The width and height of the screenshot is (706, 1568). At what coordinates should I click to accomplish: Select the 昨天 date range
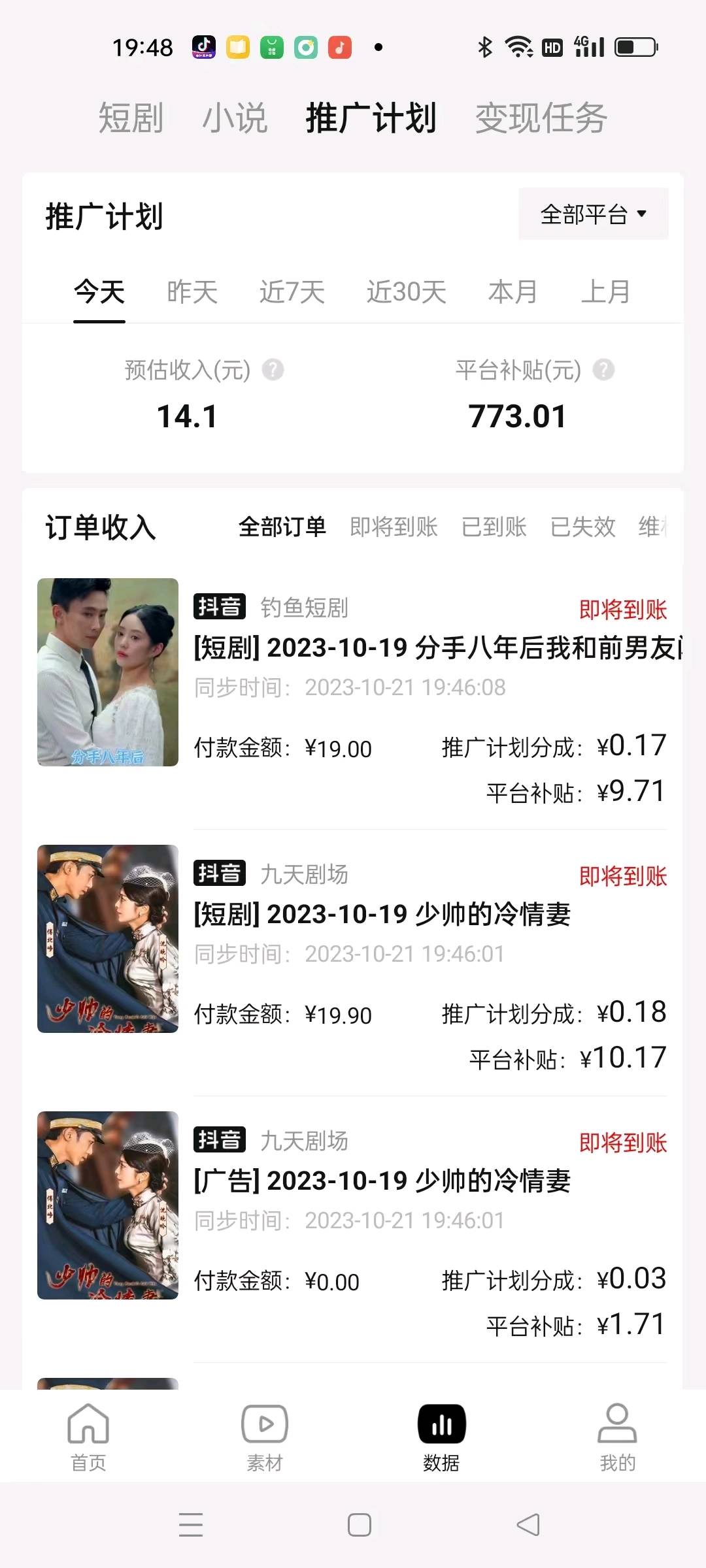pos(192,292)
